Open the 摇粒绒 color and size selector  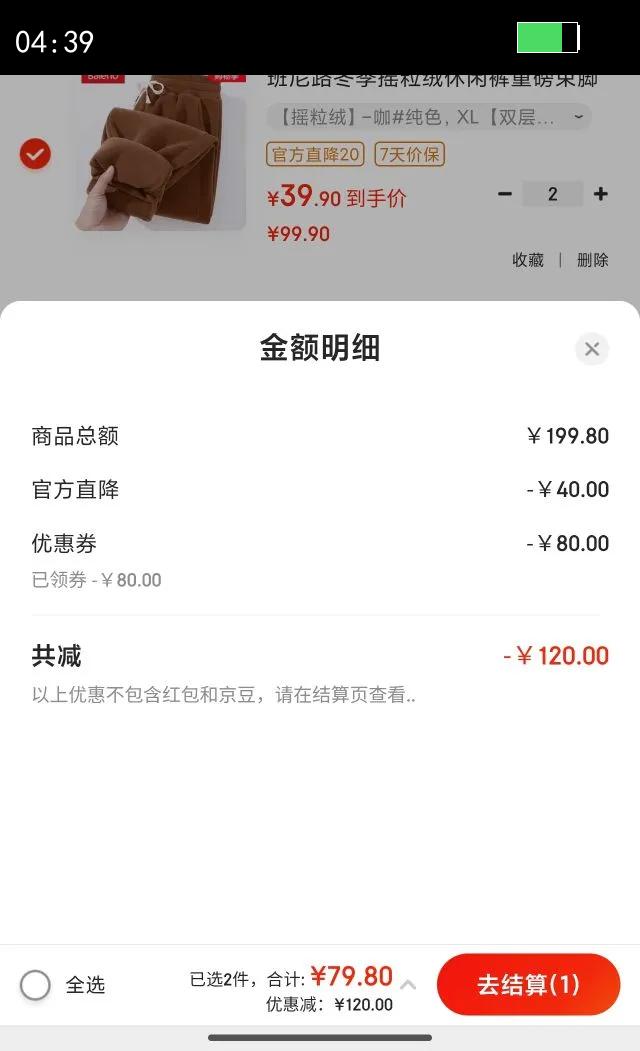[428, 118]
